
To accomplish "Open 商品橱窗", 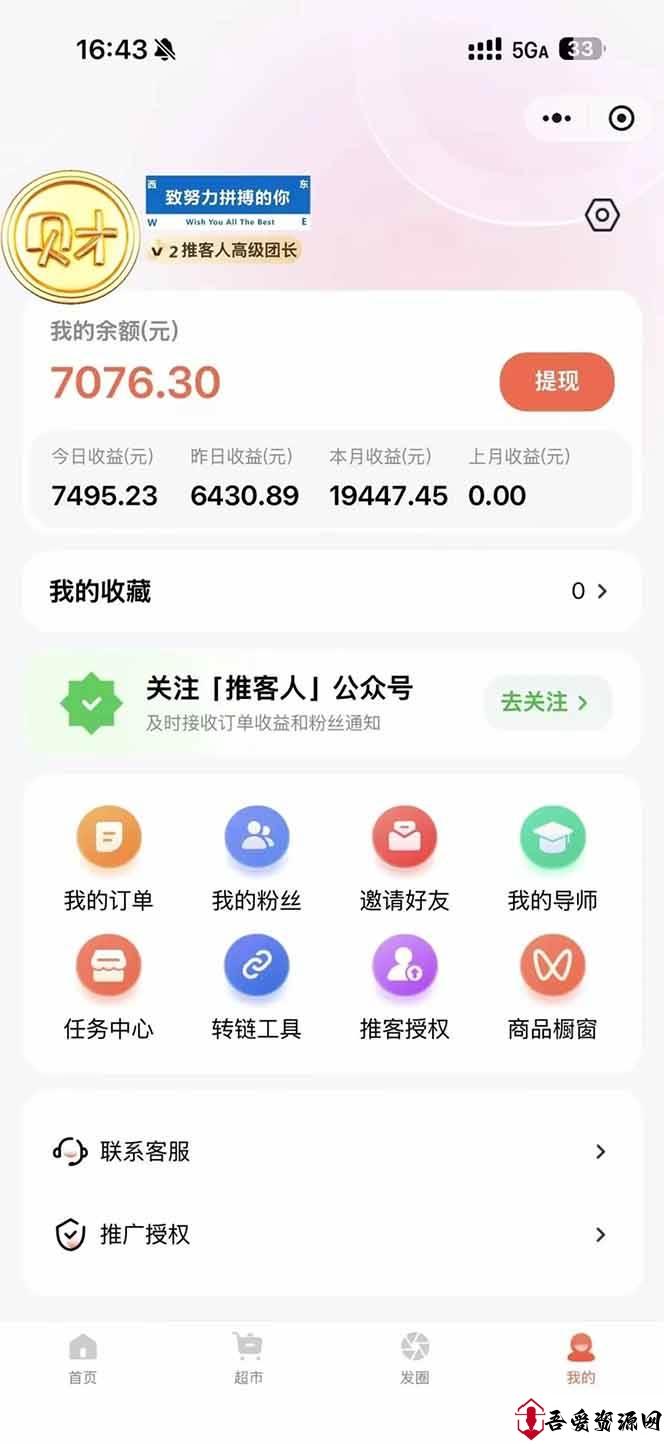I will click(552, 987).
